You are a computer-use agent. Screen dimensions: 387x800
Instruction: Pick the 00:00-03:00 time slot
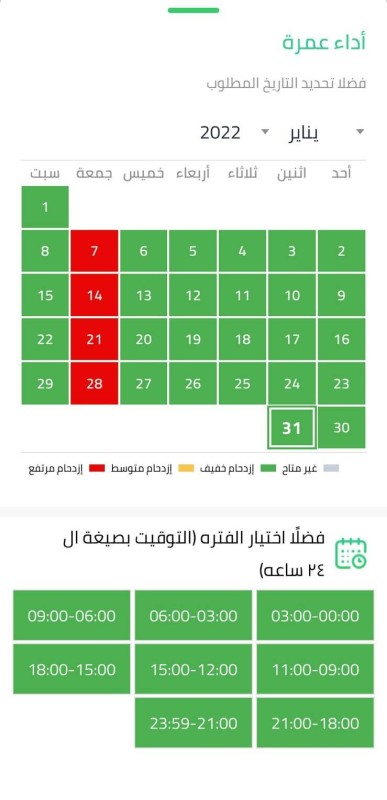tap(315, 616)
